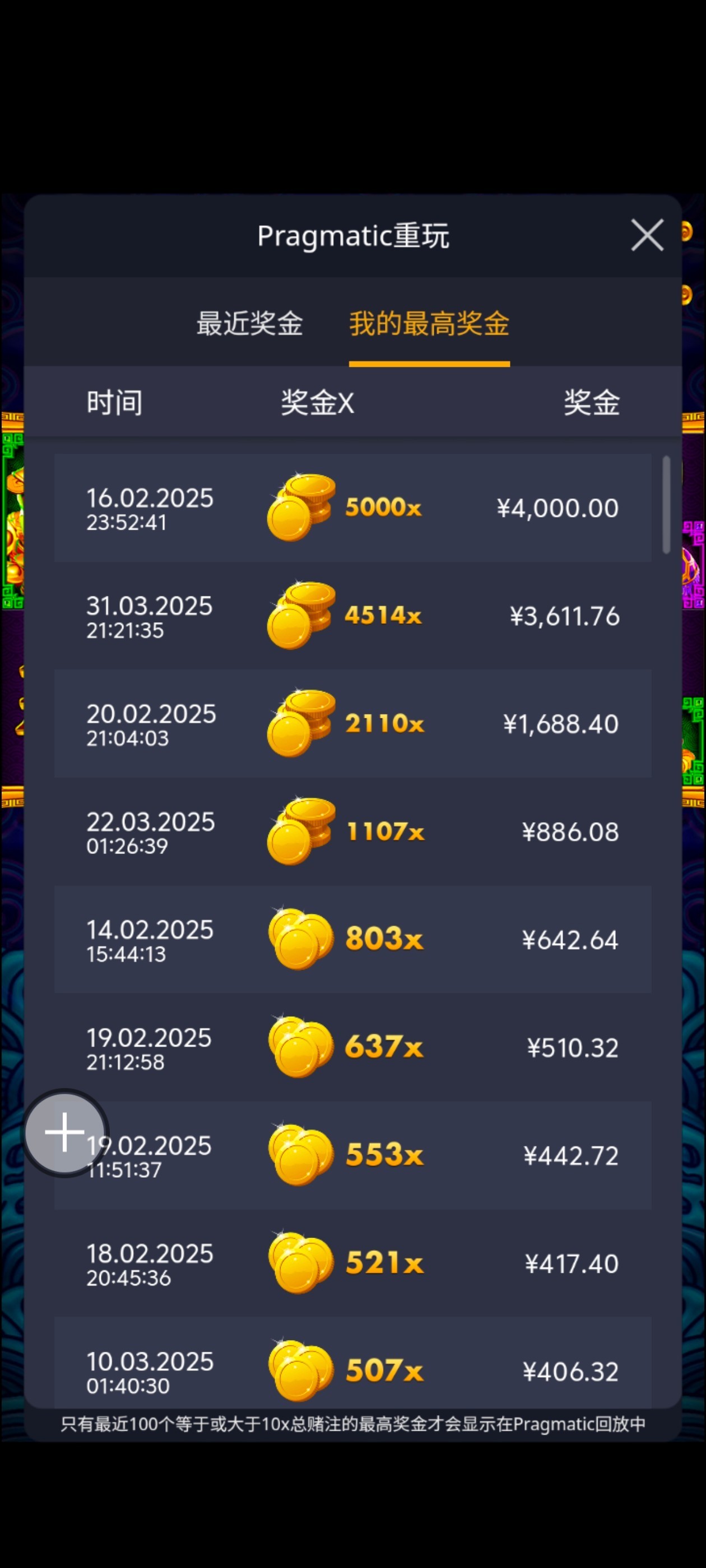Viewport: 706px width, 1568px height.
Task: Open the 4514x replay from 31.03.2025
Action: pos(352,615)
